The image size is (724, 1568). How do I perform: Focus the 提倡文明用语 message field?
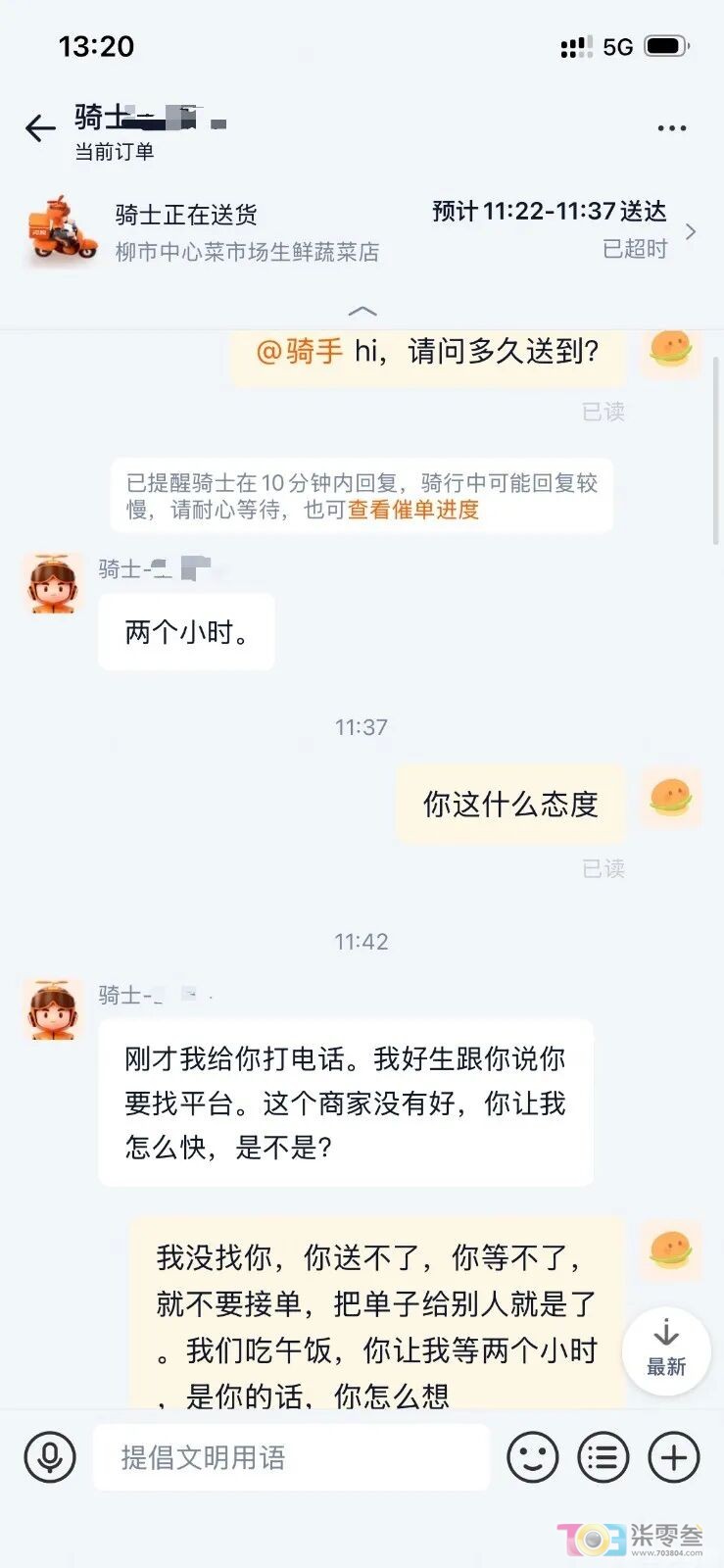[x=290, y=1457]
